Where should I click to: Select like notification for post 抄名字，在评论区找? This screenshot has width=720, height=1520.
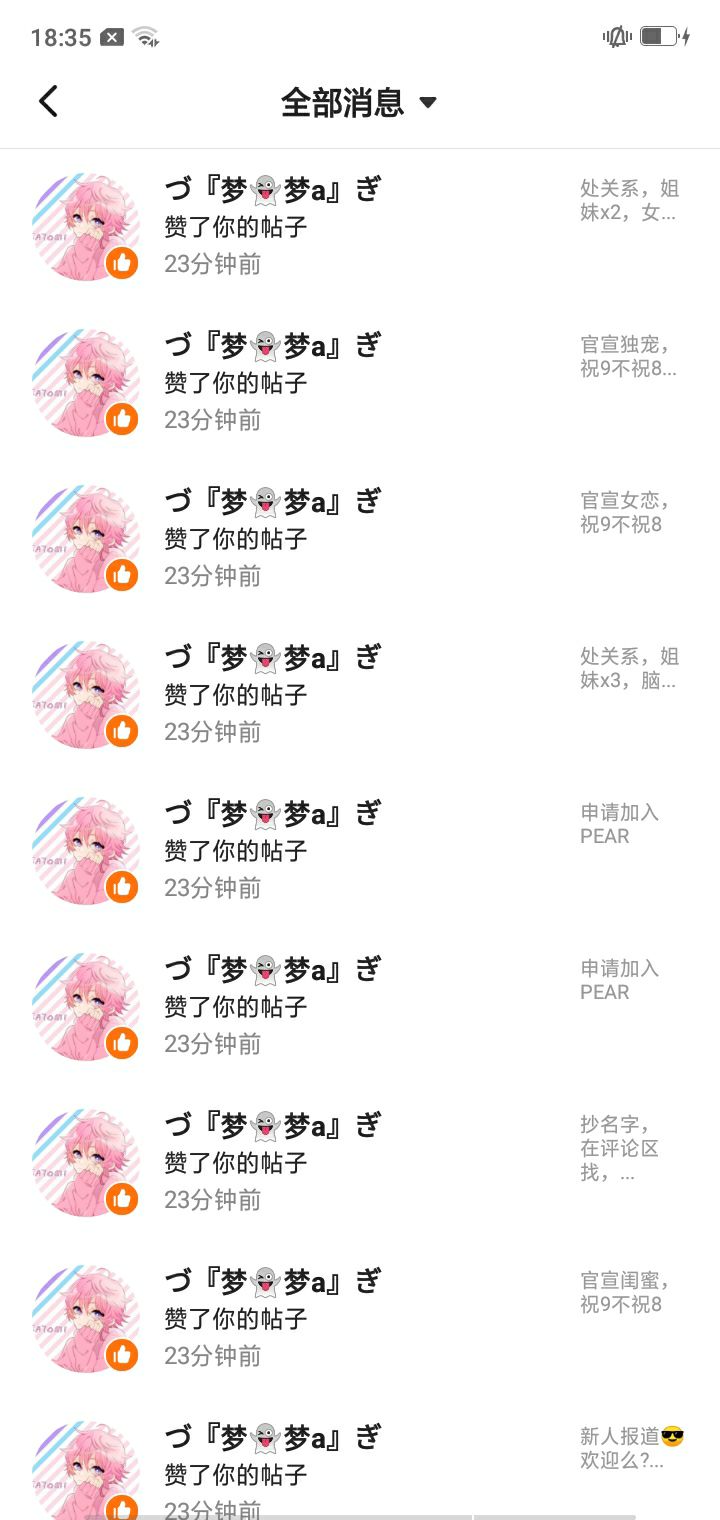[x=360, y=1163]
